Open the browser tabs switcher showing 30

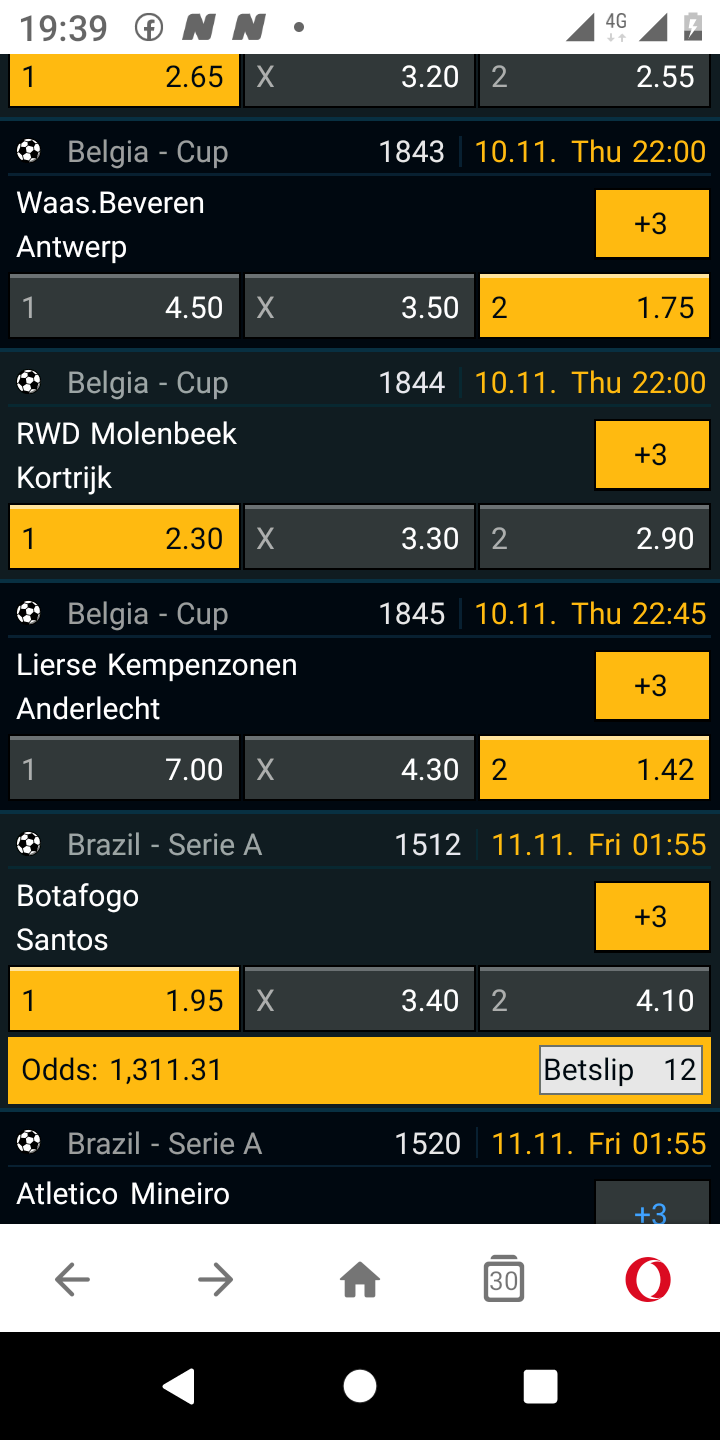point(504,1279)
